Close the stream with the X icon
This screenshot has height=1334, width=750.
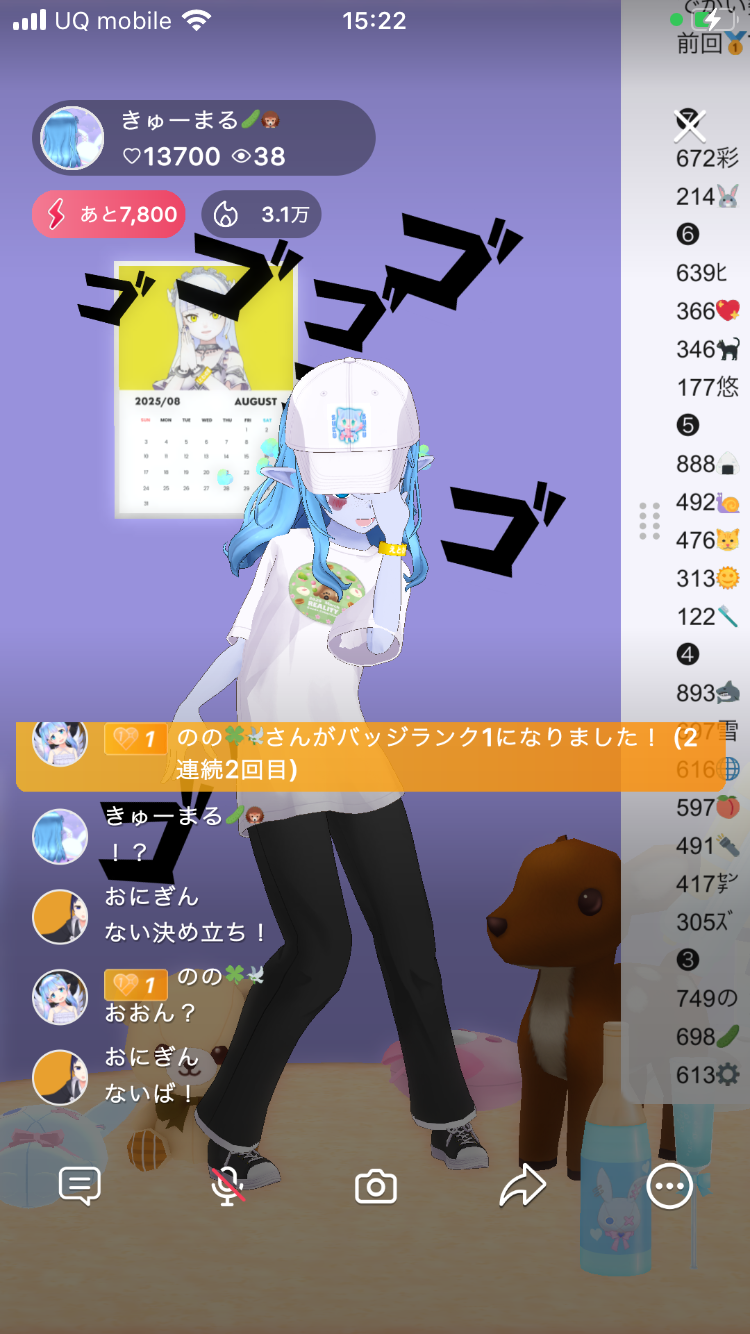point(689,125)
